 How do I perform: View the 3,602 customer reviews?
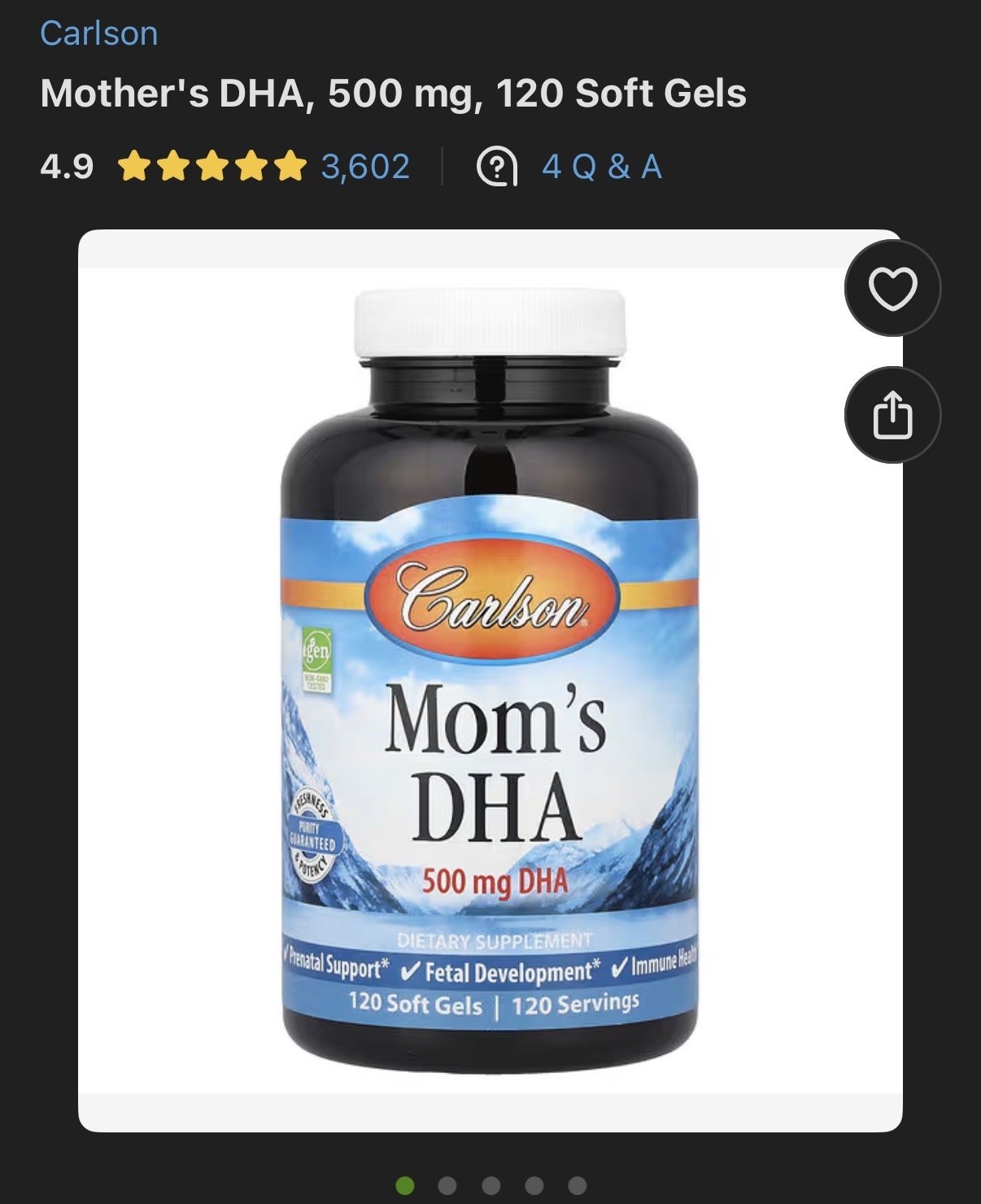click(x=365, y=167)
